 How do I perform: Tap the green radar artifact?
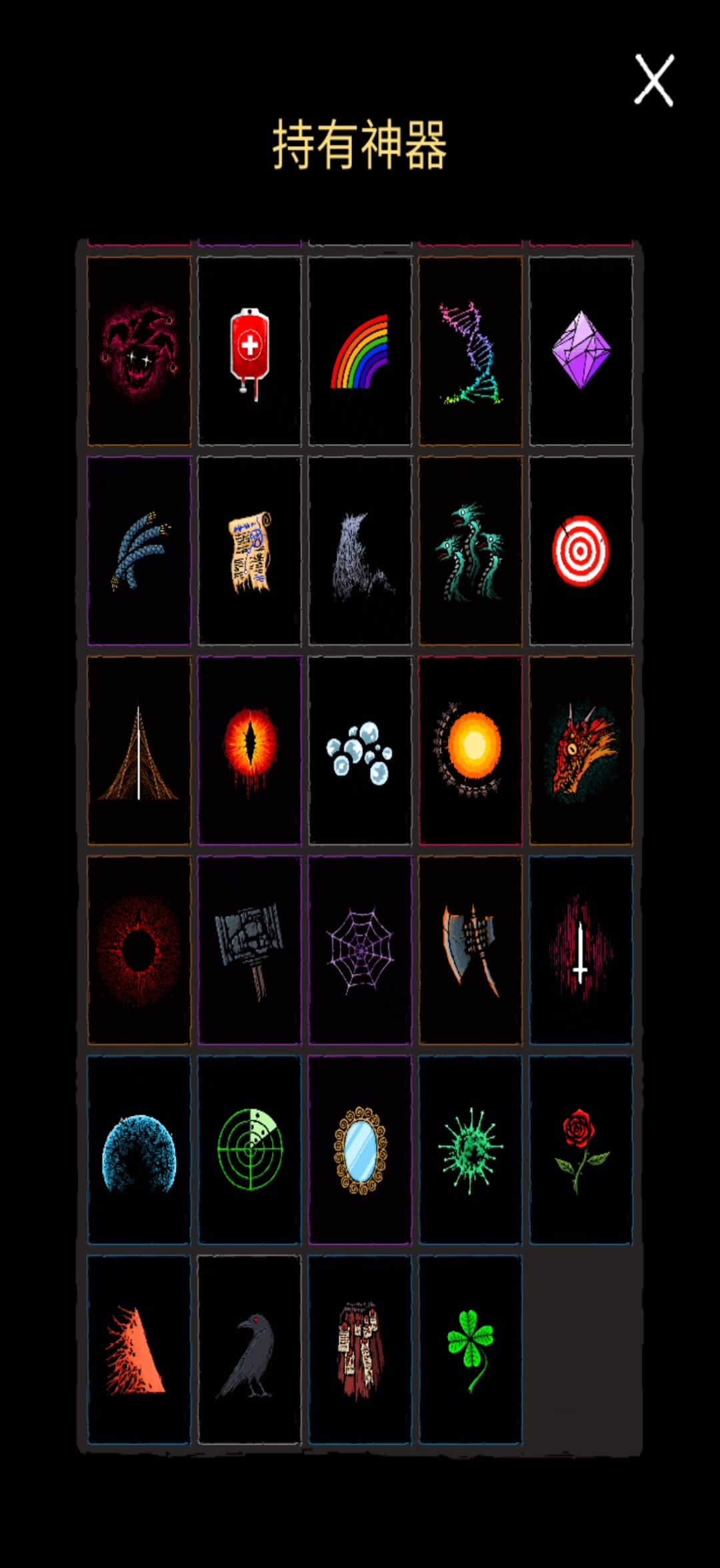[x=249, y=1150]
